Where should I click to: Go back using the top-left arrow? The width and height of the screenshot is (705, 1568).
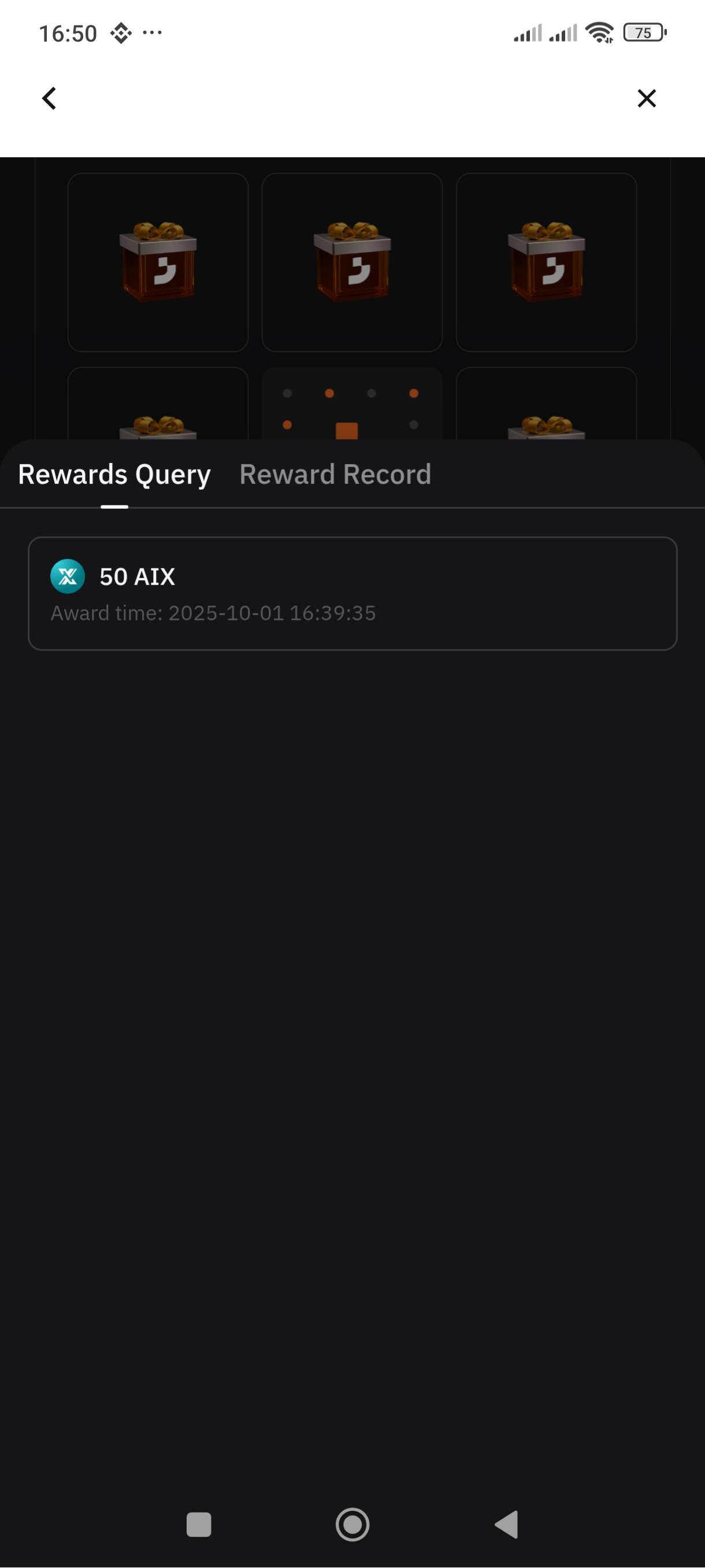(x=49, y=98)
